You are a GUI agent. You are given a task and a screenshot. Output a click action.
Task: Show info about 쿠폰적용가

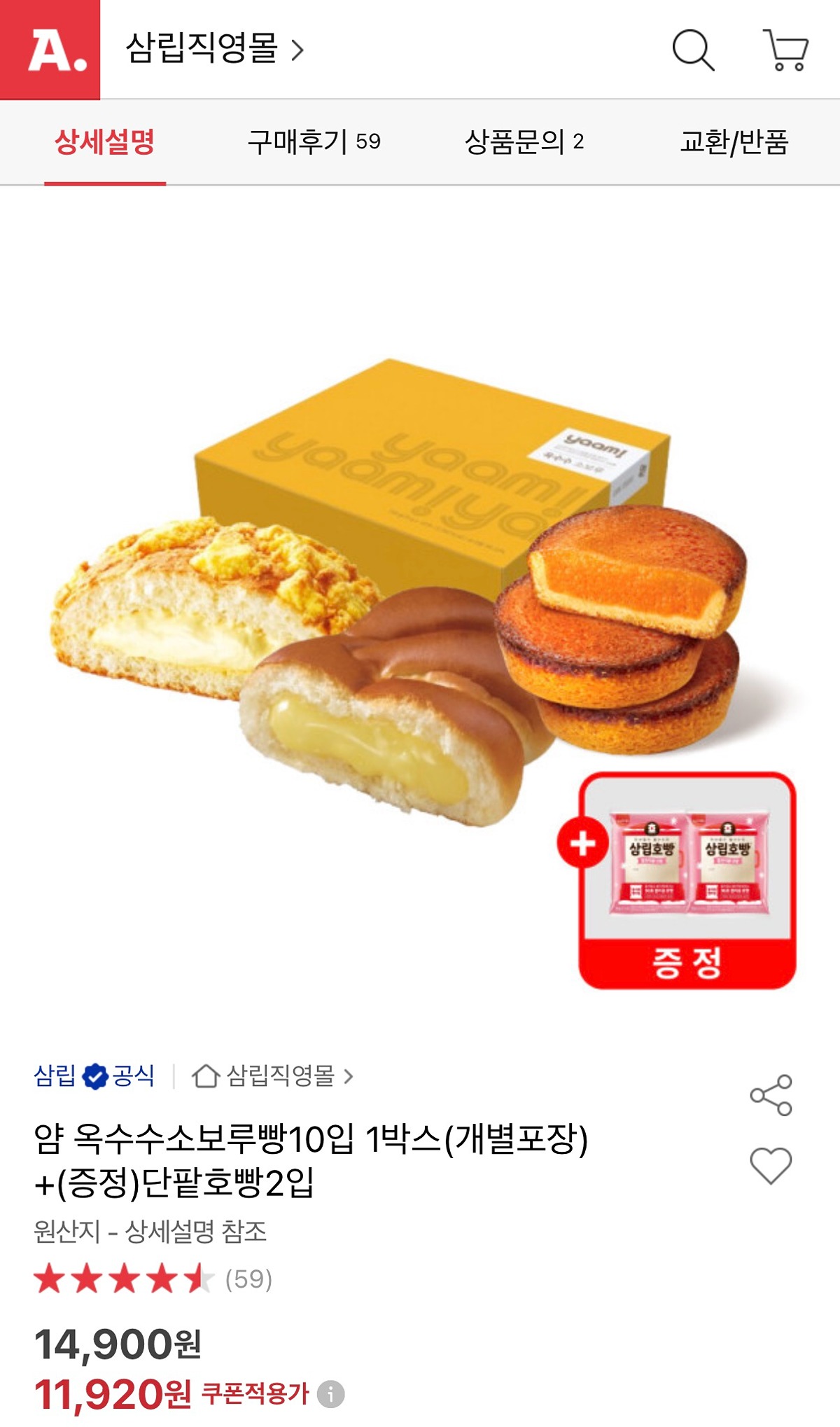(x=331, y=1394)
